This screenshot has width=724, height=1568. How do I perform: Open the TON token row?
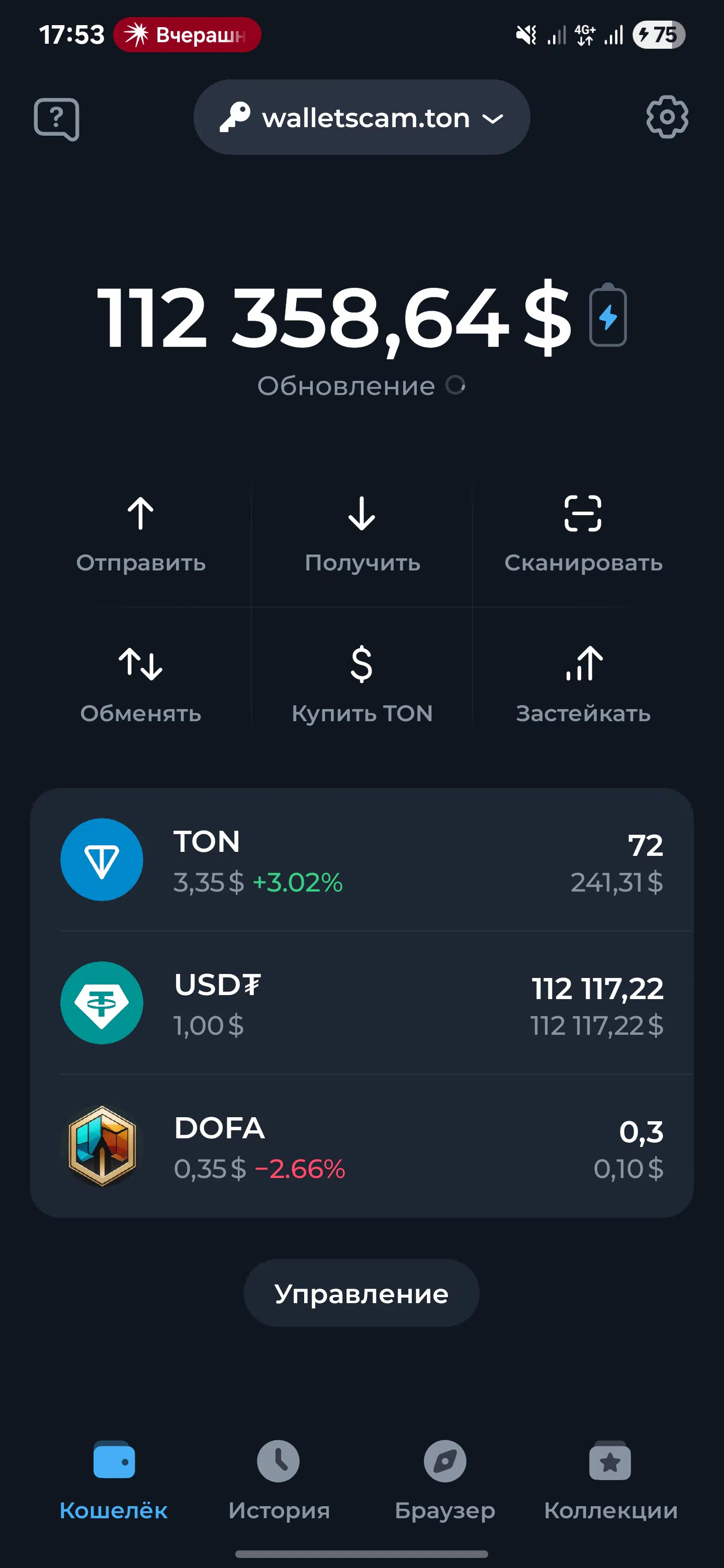click(361, 859)
